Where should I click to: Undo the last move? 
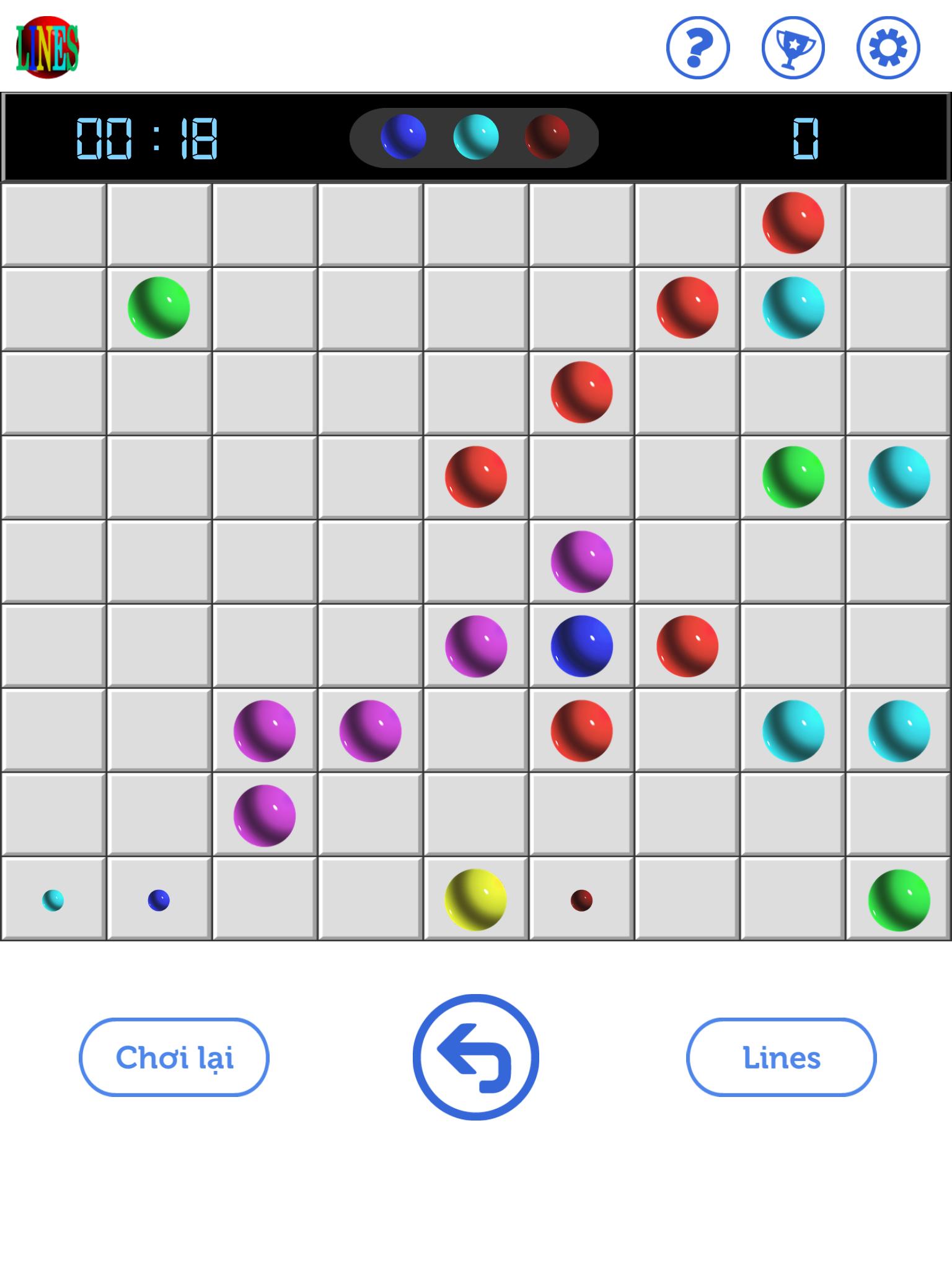(476, 1057)
